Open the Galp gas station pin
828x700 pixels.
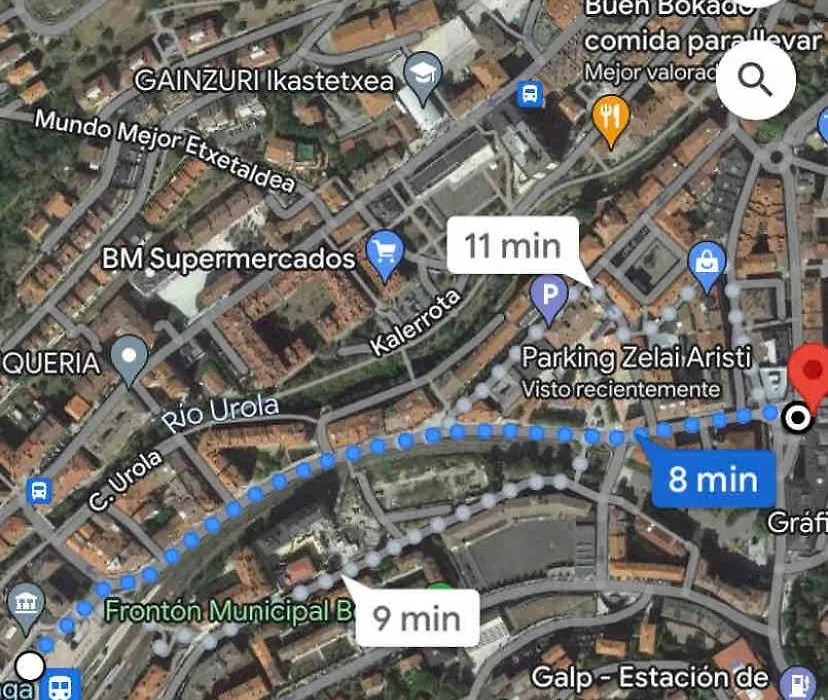[795, 683]
